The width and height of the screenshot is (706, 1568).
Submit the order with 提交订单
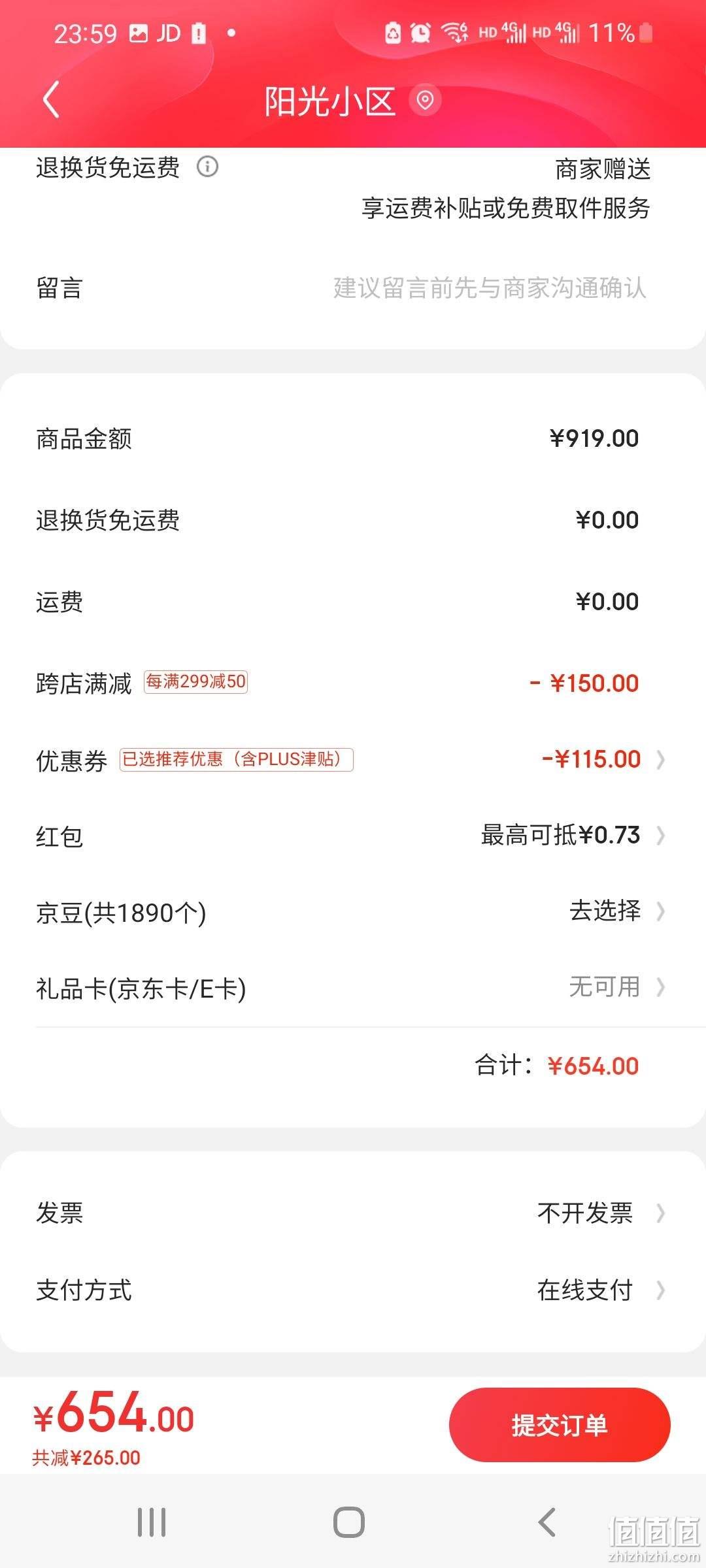560,1425
